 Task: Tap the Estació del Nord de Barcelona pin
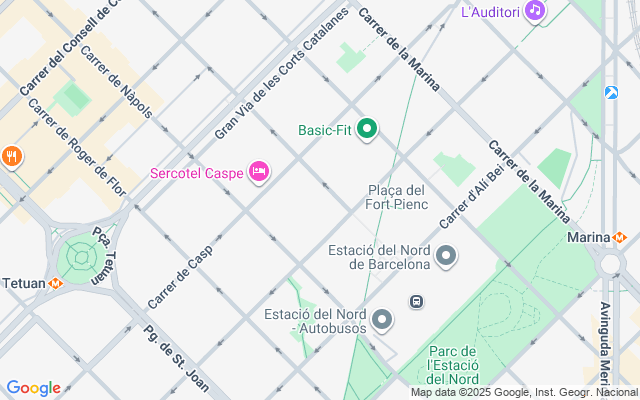pyautogui.click(x=446, y=257)
